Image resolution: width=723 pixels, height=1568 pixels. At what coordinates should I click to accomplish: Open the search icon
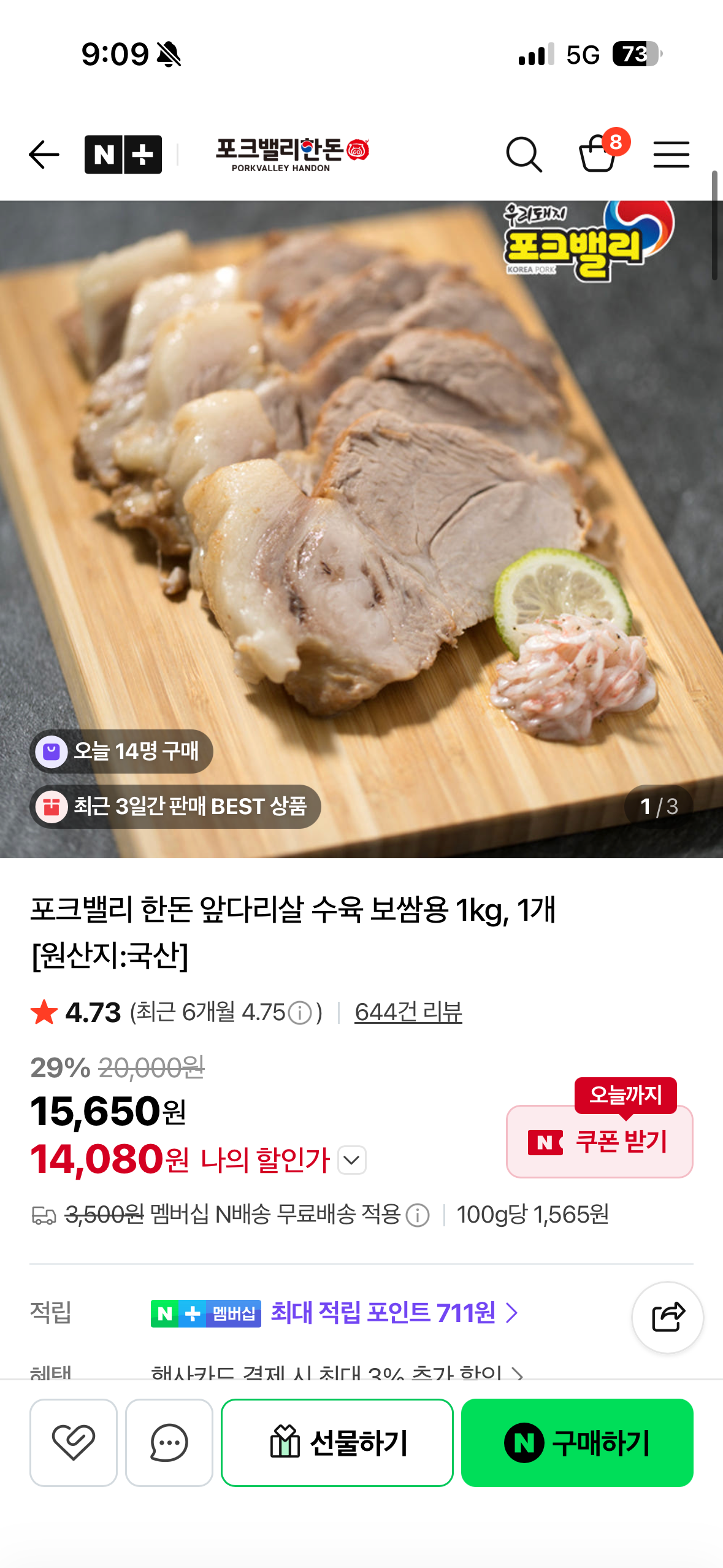pos(524,154)
